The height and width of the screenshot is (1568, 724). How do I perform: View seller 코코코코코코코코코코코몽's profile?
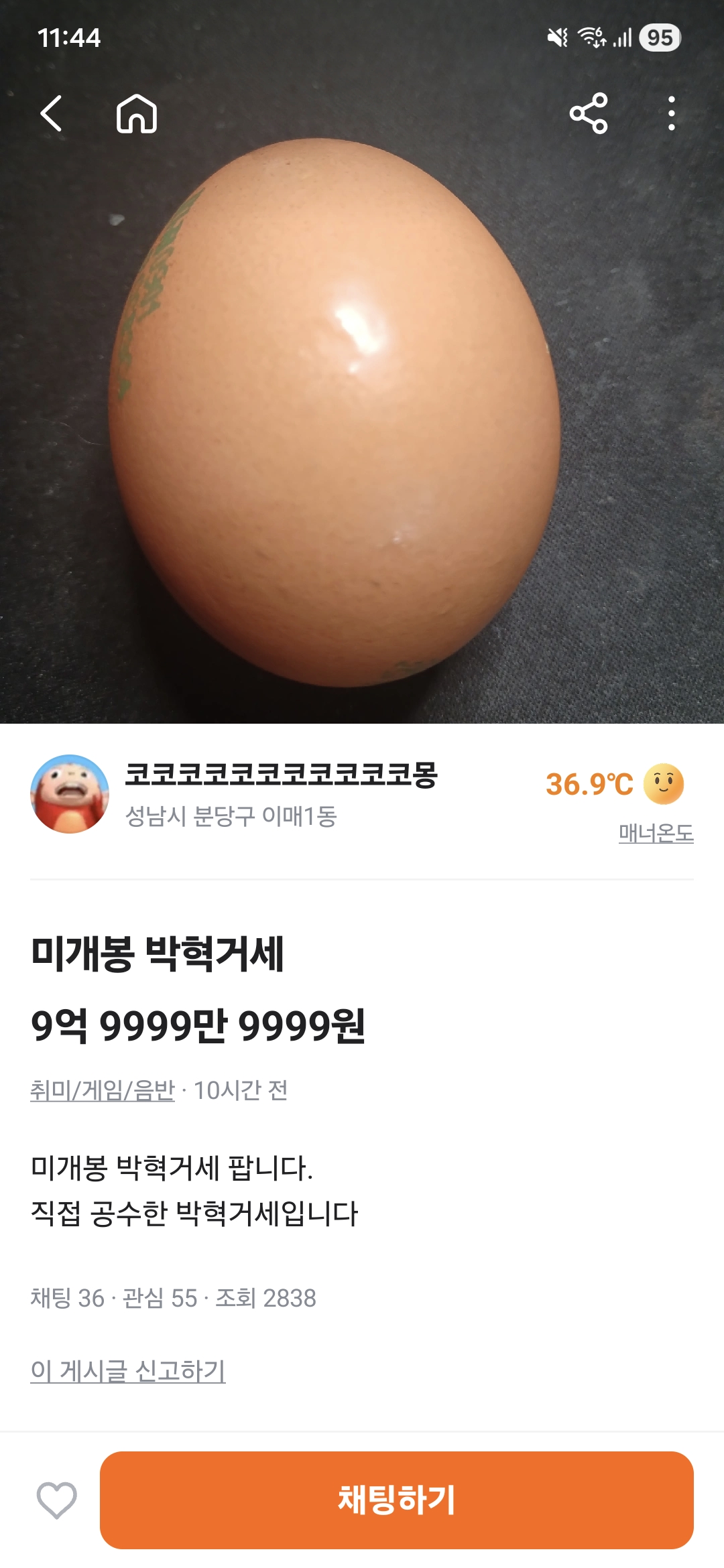[280, 775]
